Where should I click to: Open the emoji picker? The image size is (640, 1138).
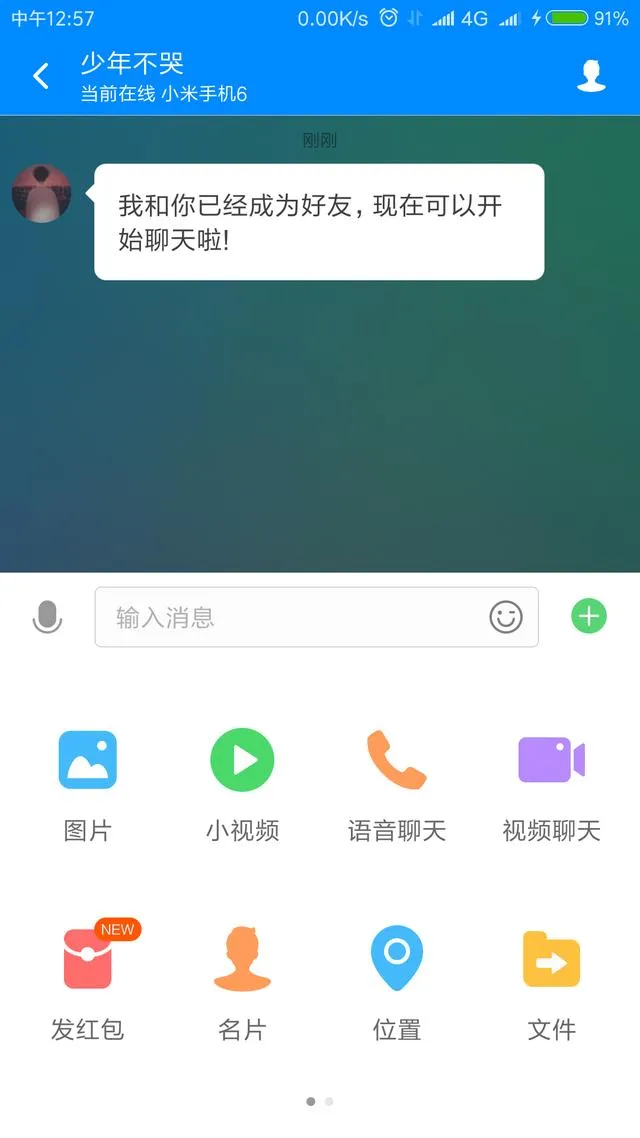[x=506, y=617]
